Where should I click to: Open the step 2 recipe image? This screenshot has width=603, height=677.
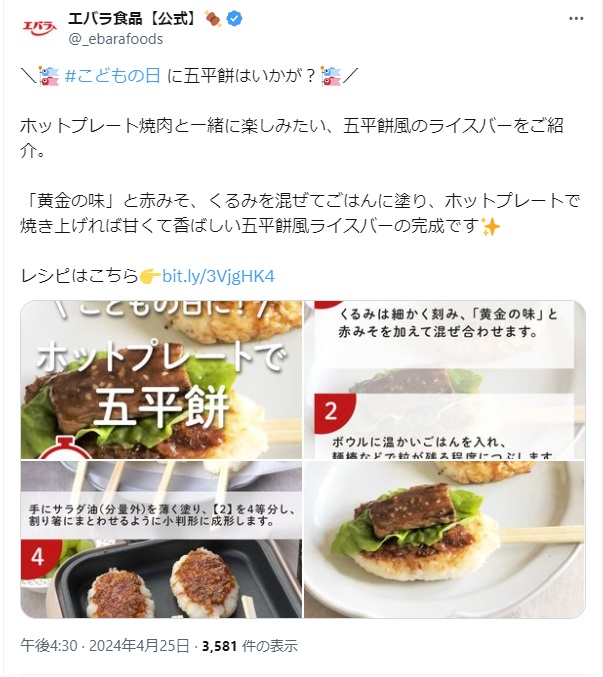(445, 379)
